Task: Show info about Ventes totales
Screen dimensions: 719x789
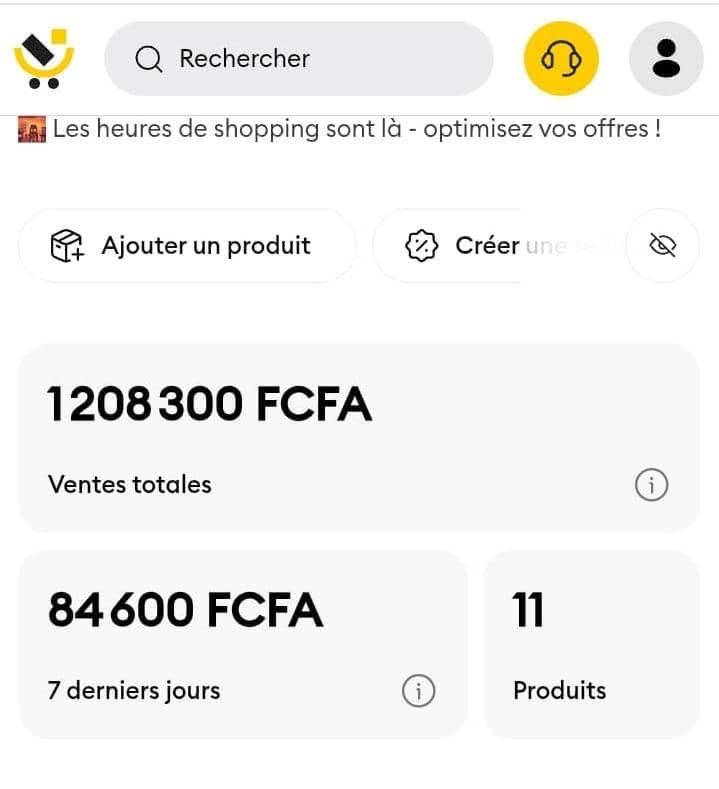Action: (x=651, y=485)
